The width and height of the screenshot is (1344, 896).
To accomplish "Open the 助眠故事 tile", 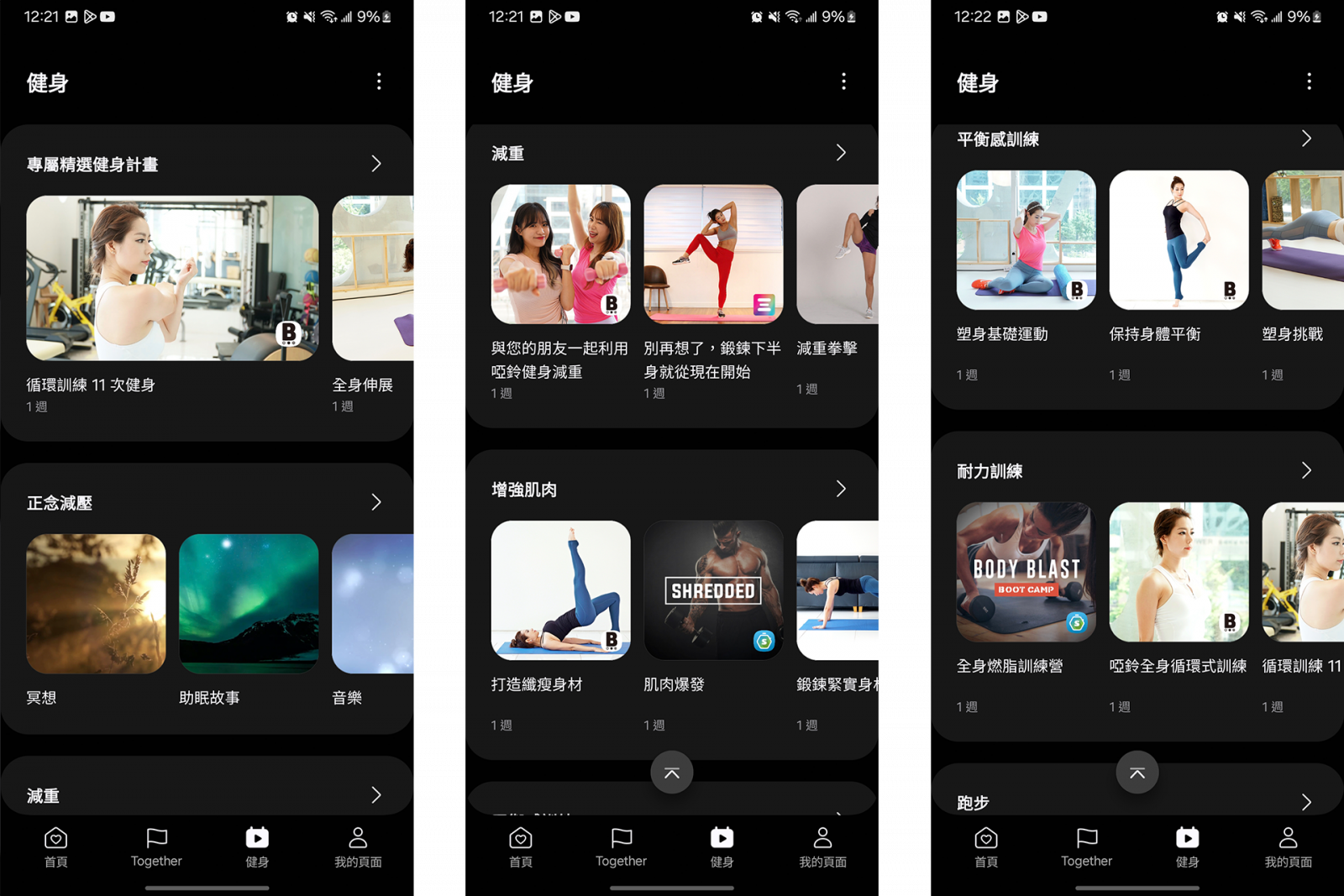I will 249,603.
